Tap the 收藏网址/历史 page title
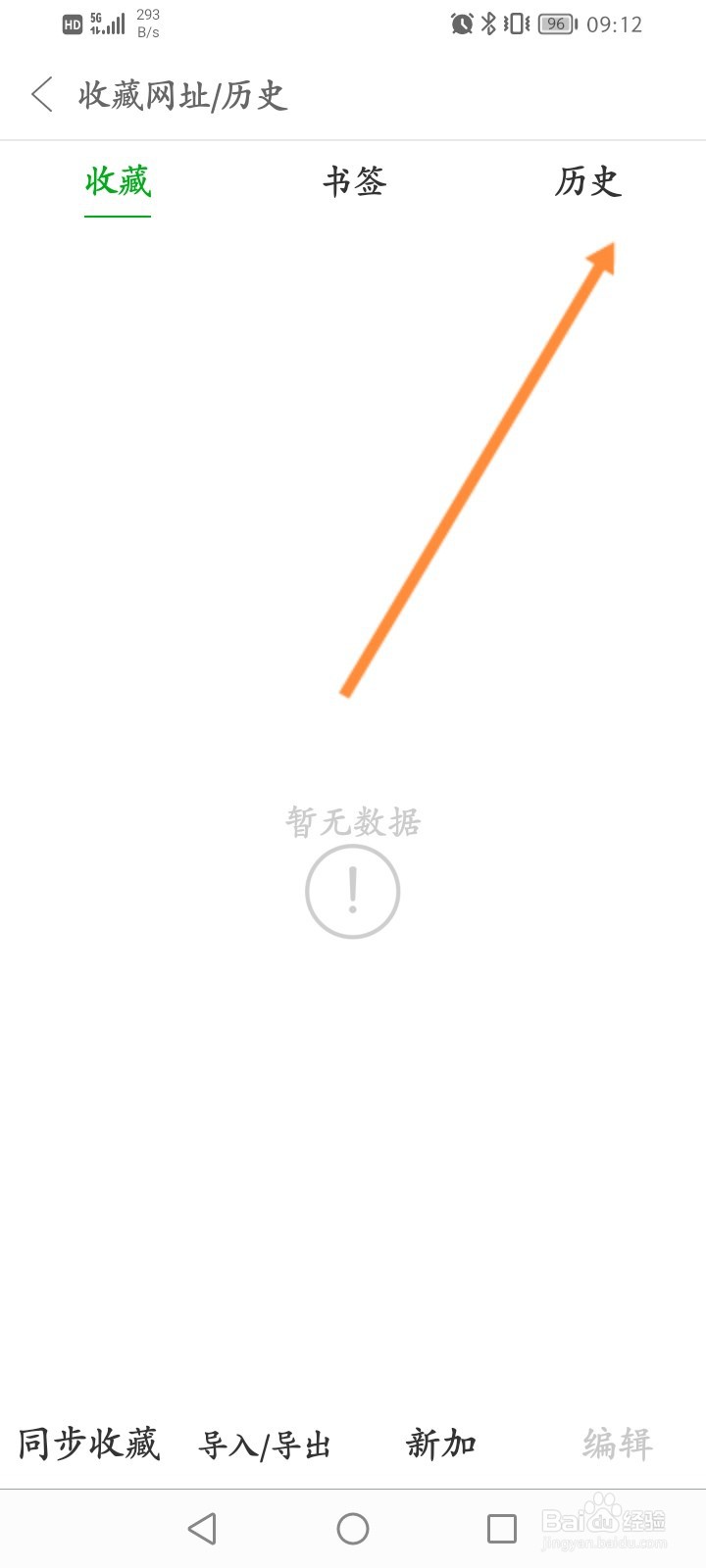Viewport: 706px width, 1568px height. (x=181, y=95)
